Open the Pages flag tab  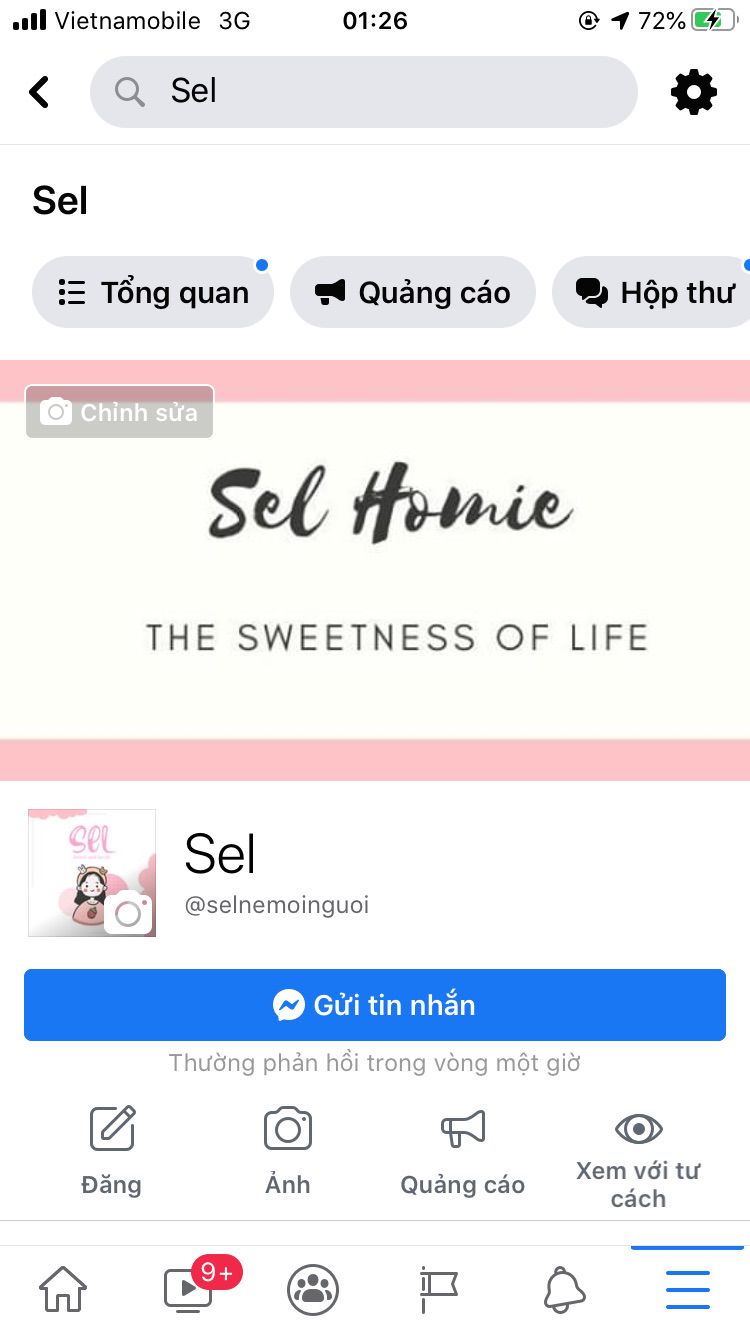(438, 1288)
